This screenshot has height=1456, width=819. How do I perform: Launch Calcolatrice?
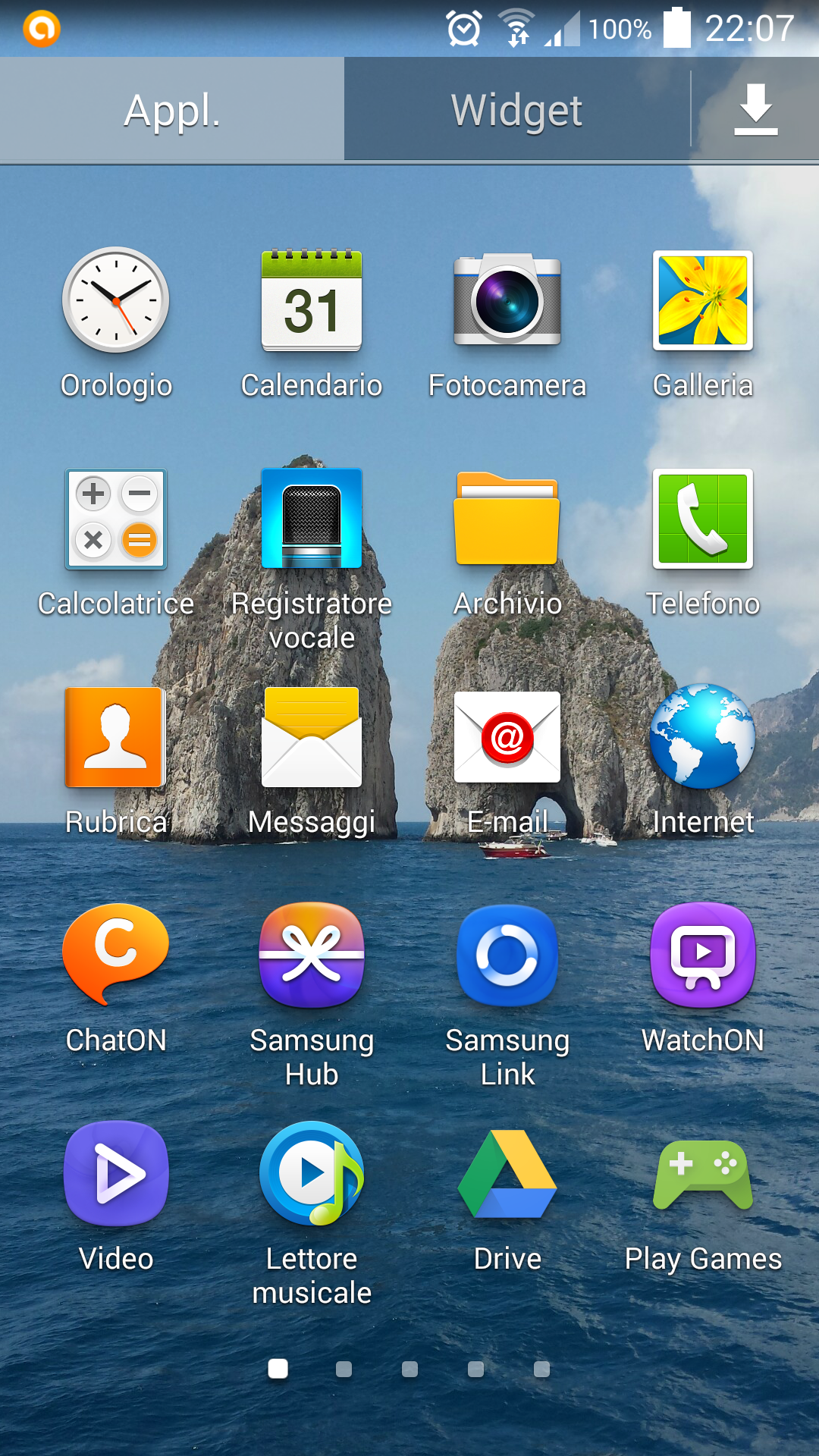pos(116,519)
